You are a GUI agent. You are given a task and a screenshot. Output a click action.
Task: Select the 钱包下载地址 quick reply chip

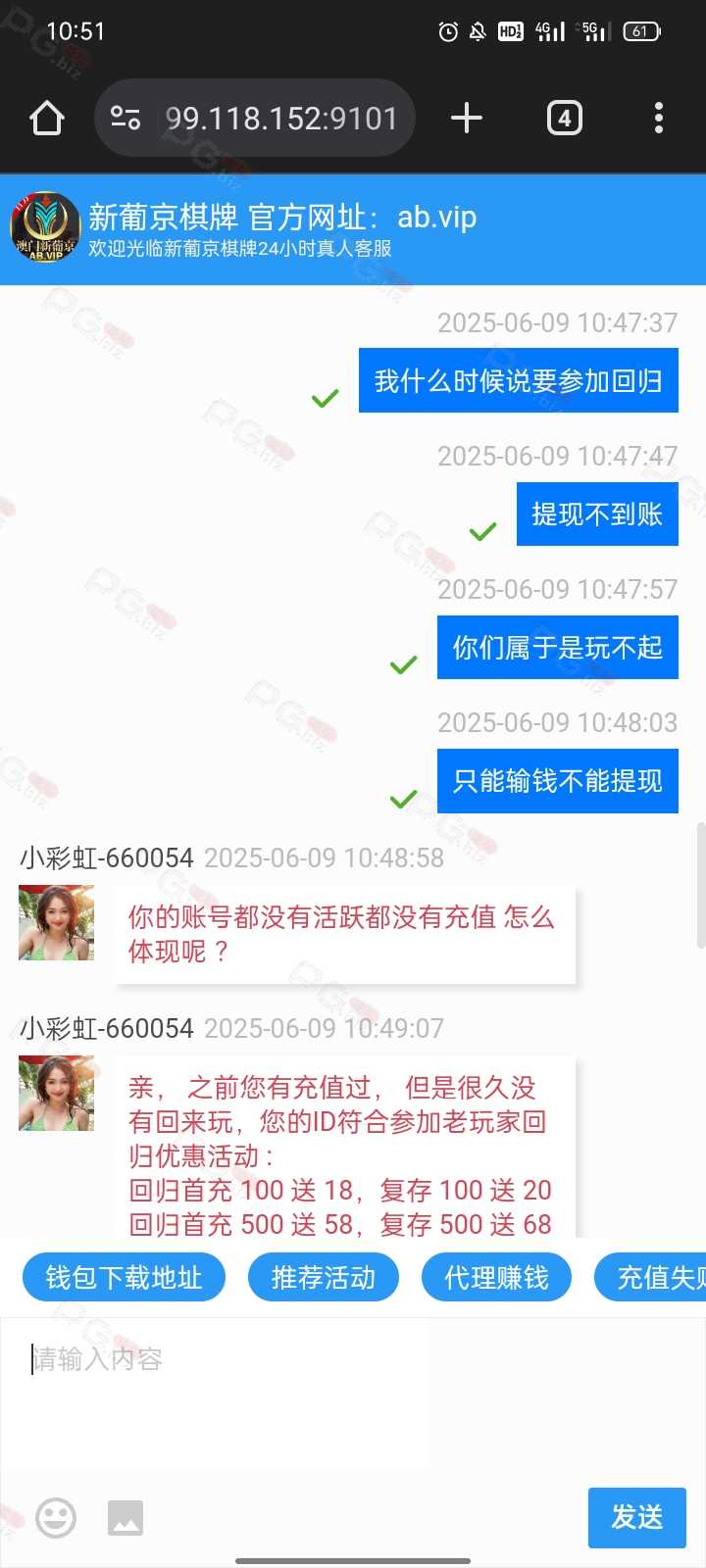tap(124, 1278)
